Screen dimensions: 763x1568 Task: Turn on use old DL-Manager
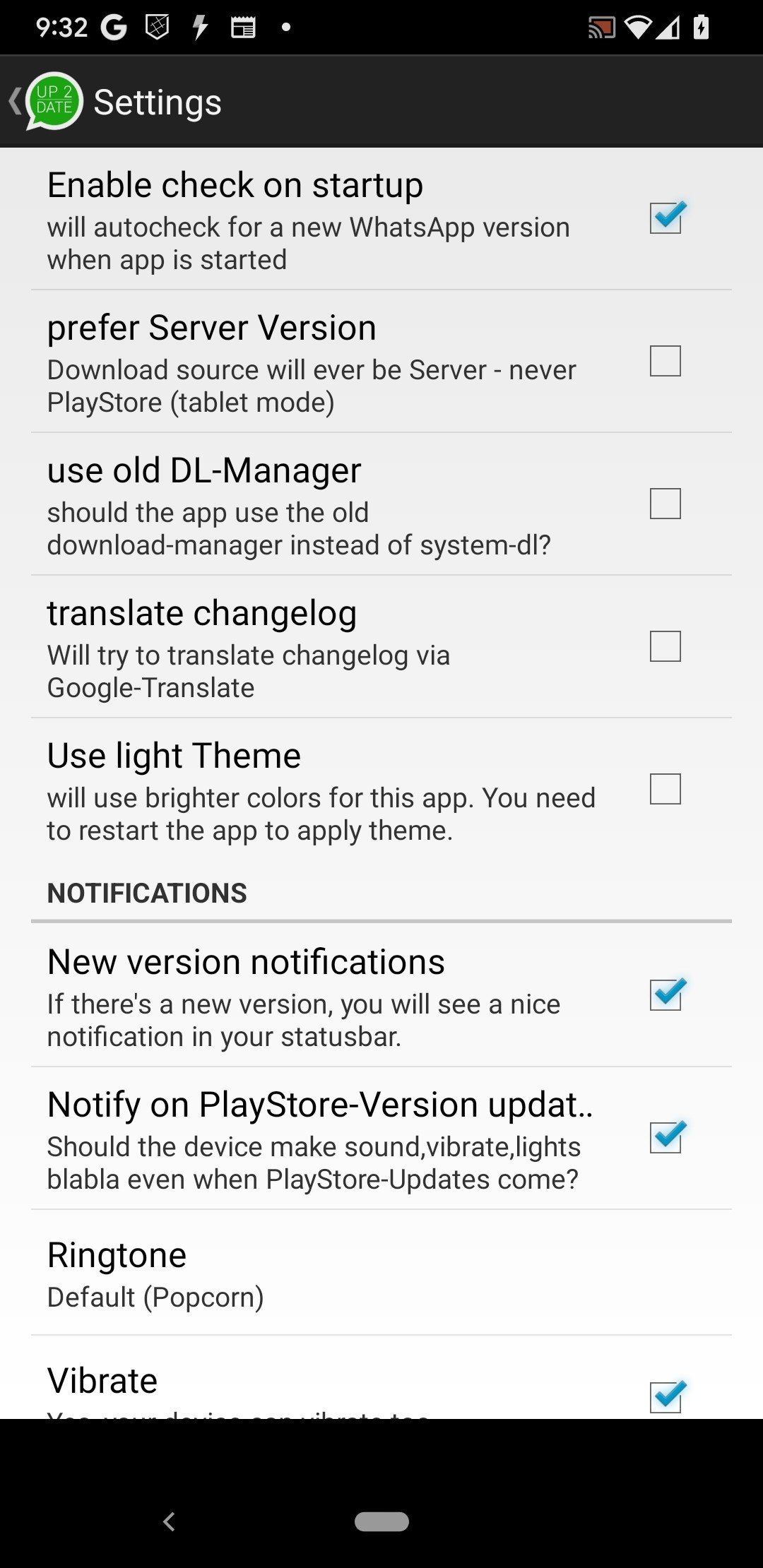(x=666, y=504)
